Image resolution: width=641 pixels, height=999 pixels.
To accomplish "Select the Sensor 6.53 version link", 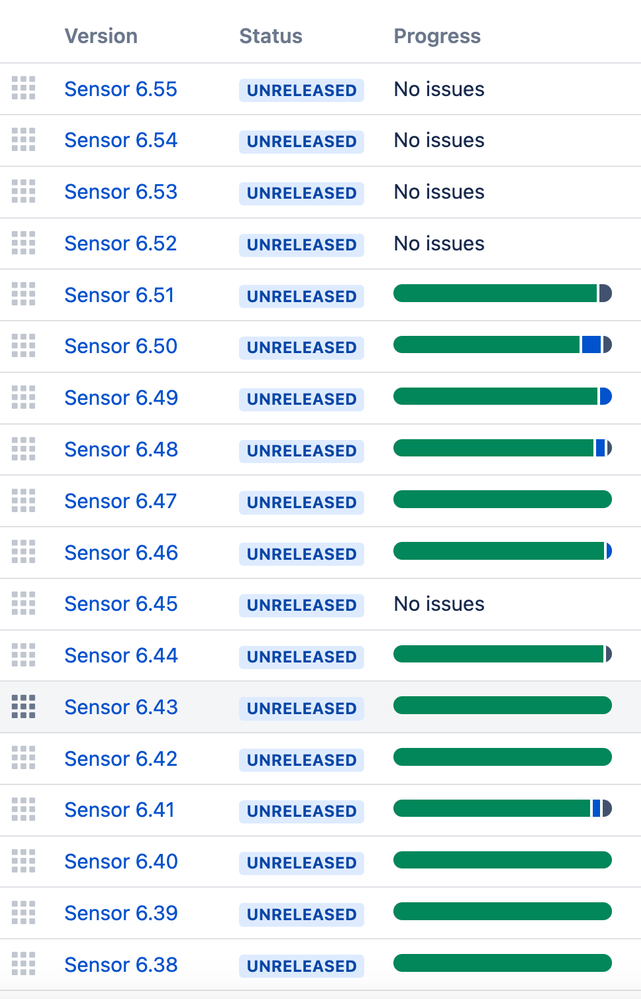I will [x=120, y=192].
